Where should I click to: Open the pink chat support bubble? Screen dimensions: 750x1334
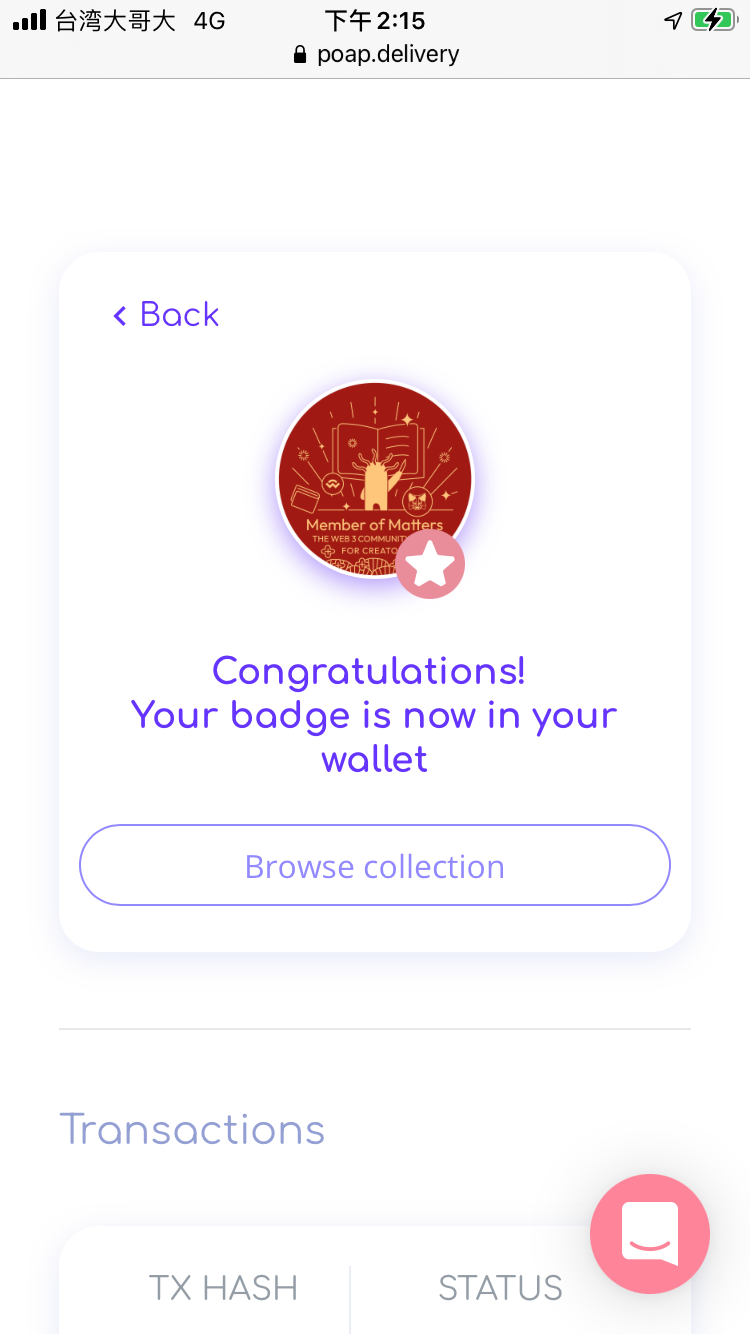click(x=650, y=1234)
